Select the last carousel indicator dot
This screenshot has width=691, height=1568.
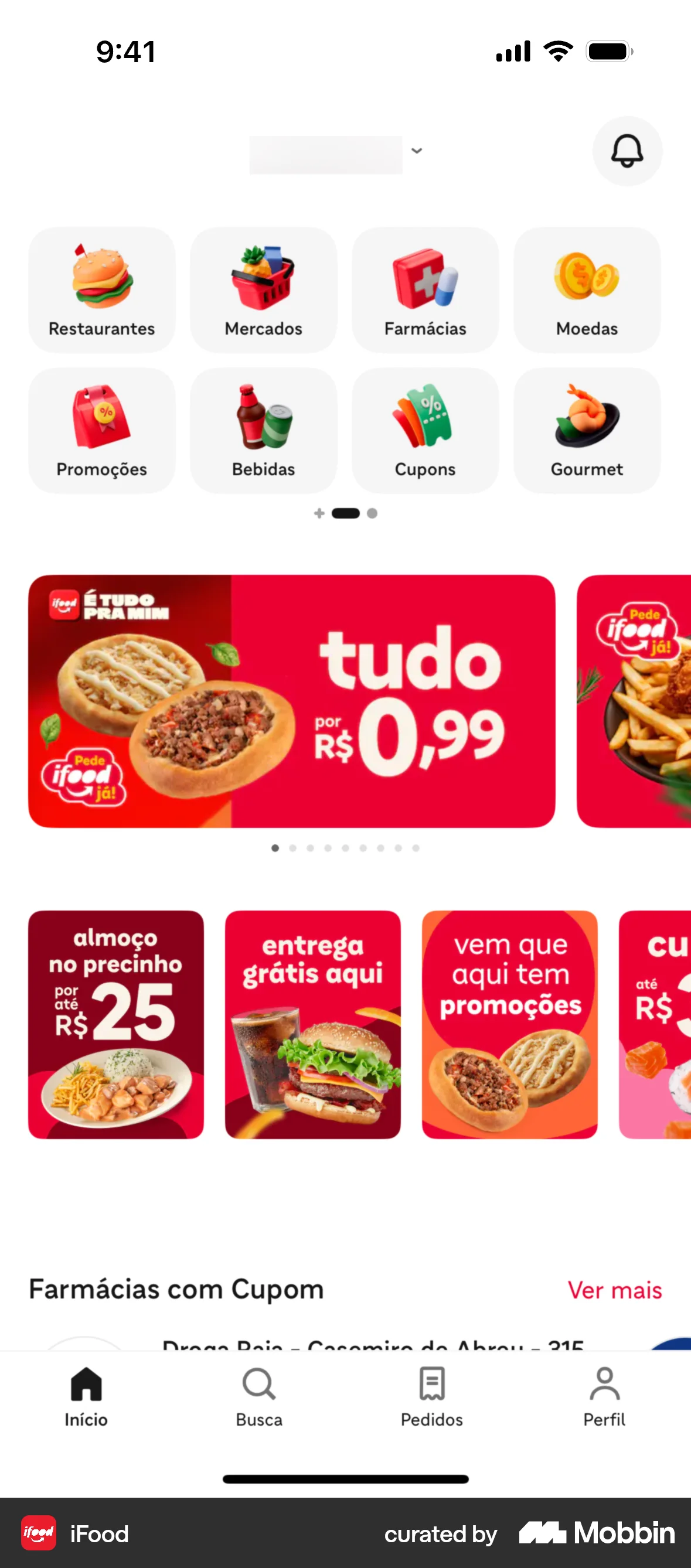415,847
